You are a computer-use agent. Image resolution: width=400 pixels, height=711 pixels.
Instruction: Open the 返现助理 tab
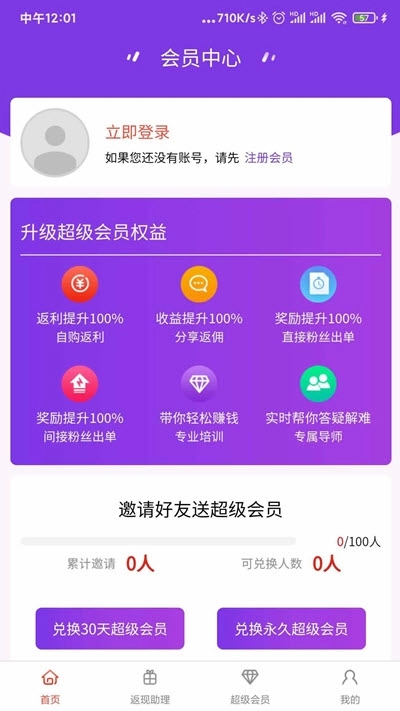point(150,687)
